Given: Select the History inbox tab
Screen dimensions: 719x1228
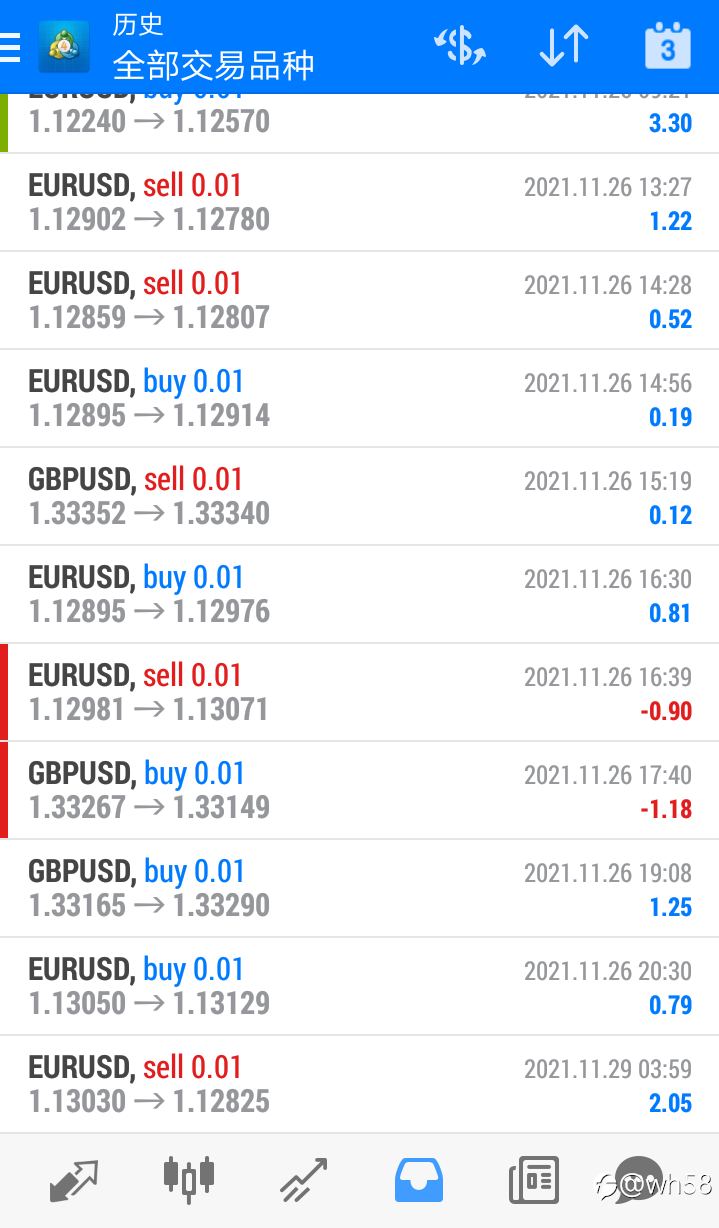Looking at the screenshot, I should [x=419, y=1181].
